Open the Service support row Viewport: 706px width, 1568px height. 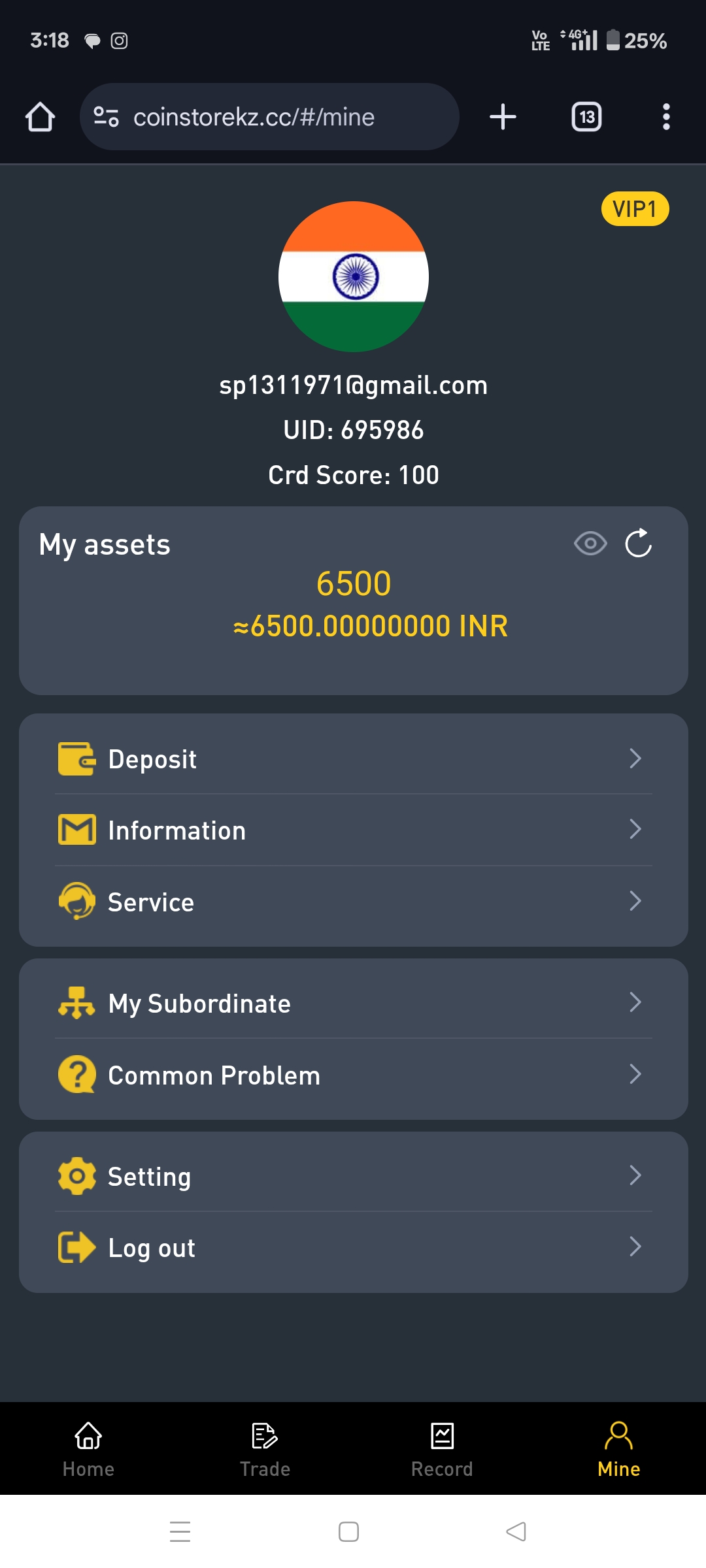click(354, 902)
